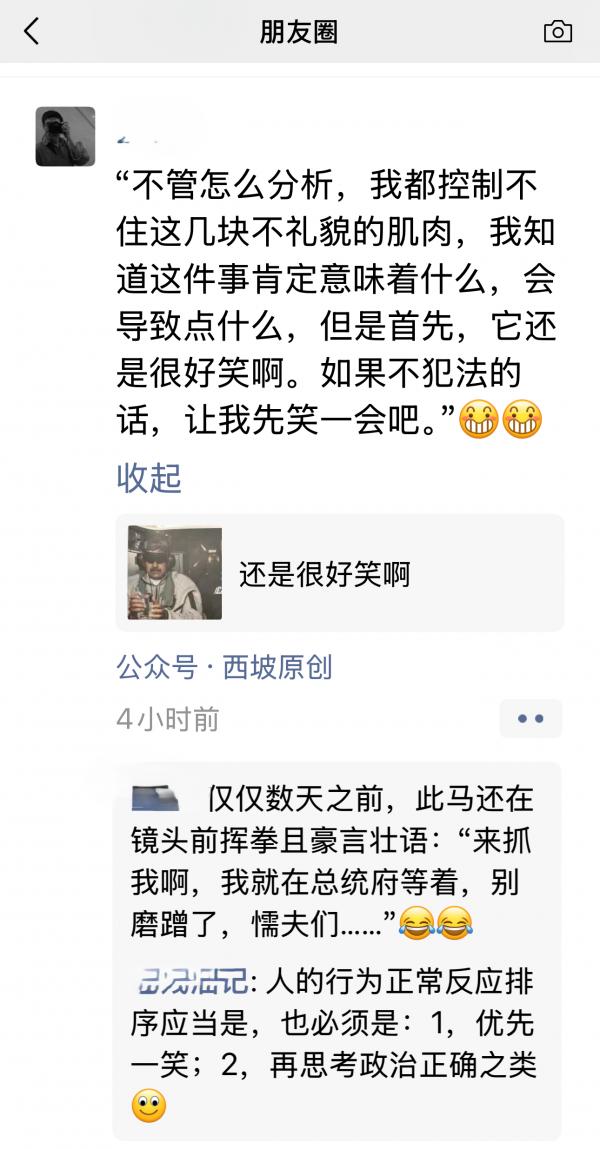Collapse the post text with 收起
Image resolution: width=600 pixels, height=1149 pixels.
tap(149, 478)
